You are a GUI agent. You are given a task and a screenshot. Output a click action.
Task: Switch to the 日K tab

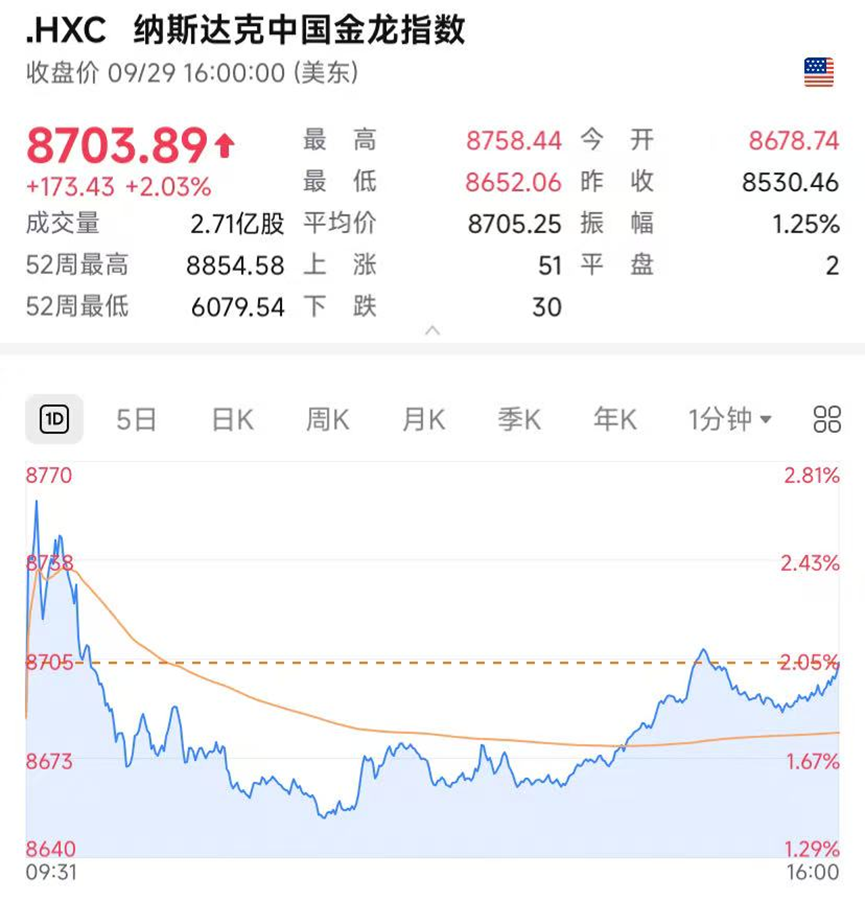(x=231, y=419)
